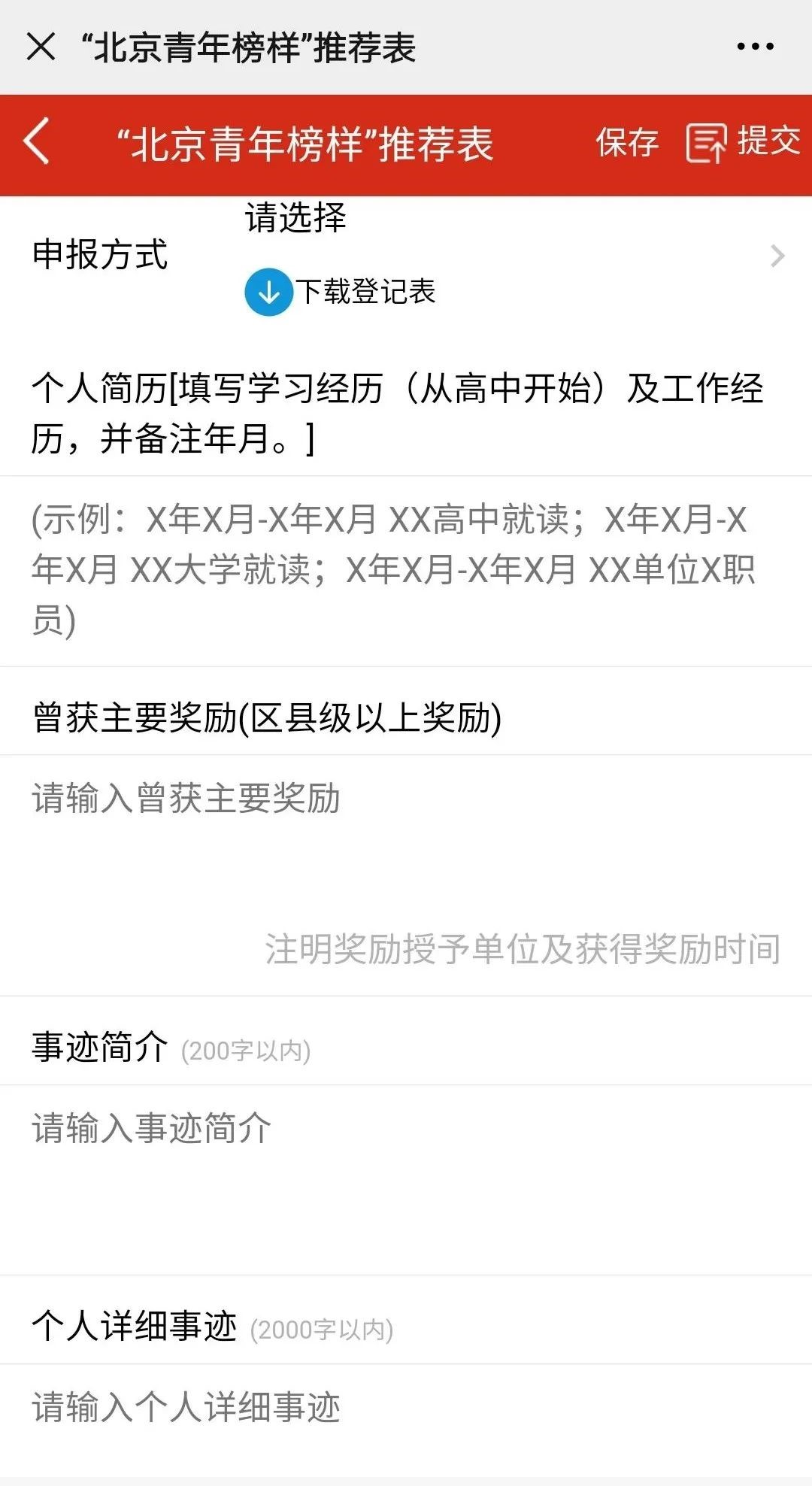Download the 下载登记表 registration form
This screenshot has width=812, height=1486.
[341, 292]
